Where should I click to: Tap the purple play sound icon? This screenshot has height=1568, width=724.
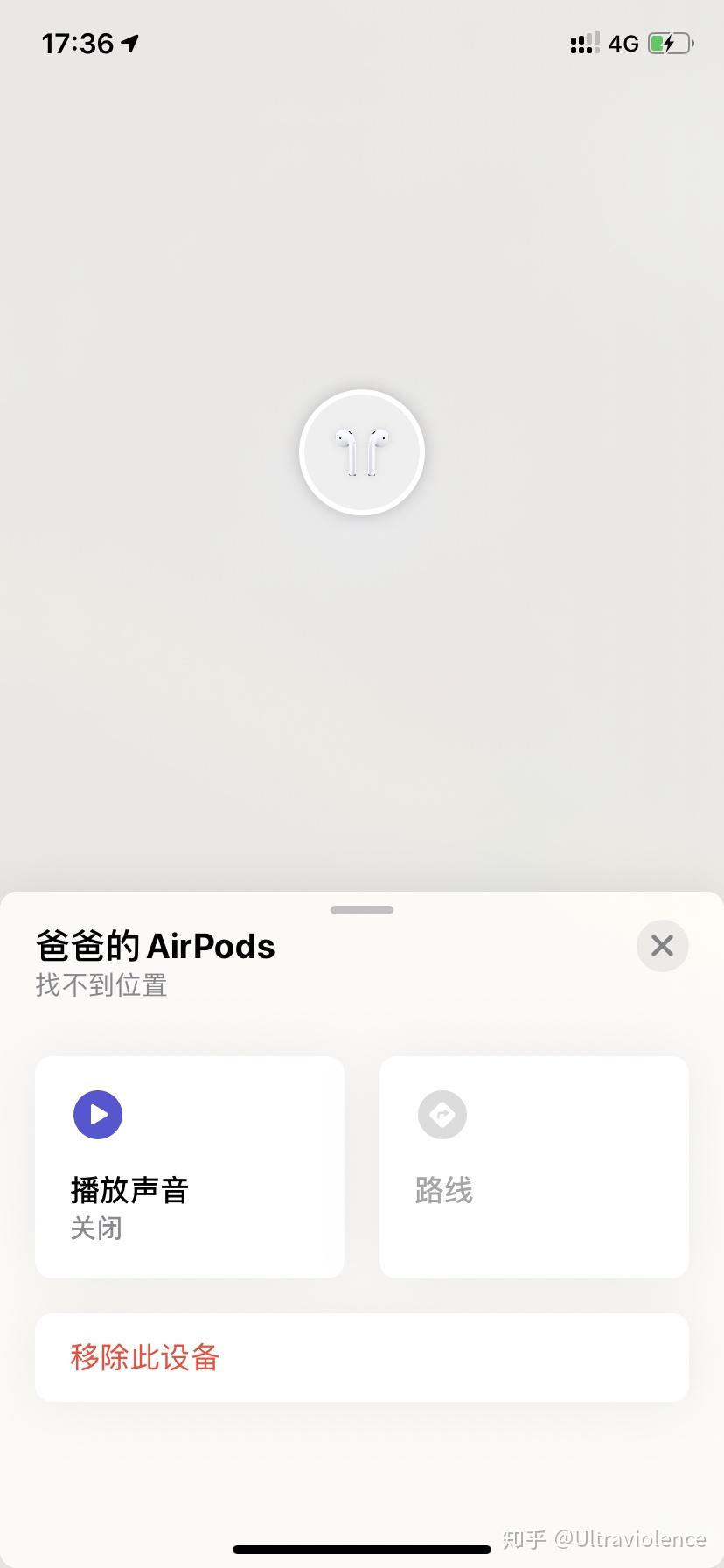pyautogui.click(x=97, y=1114)
